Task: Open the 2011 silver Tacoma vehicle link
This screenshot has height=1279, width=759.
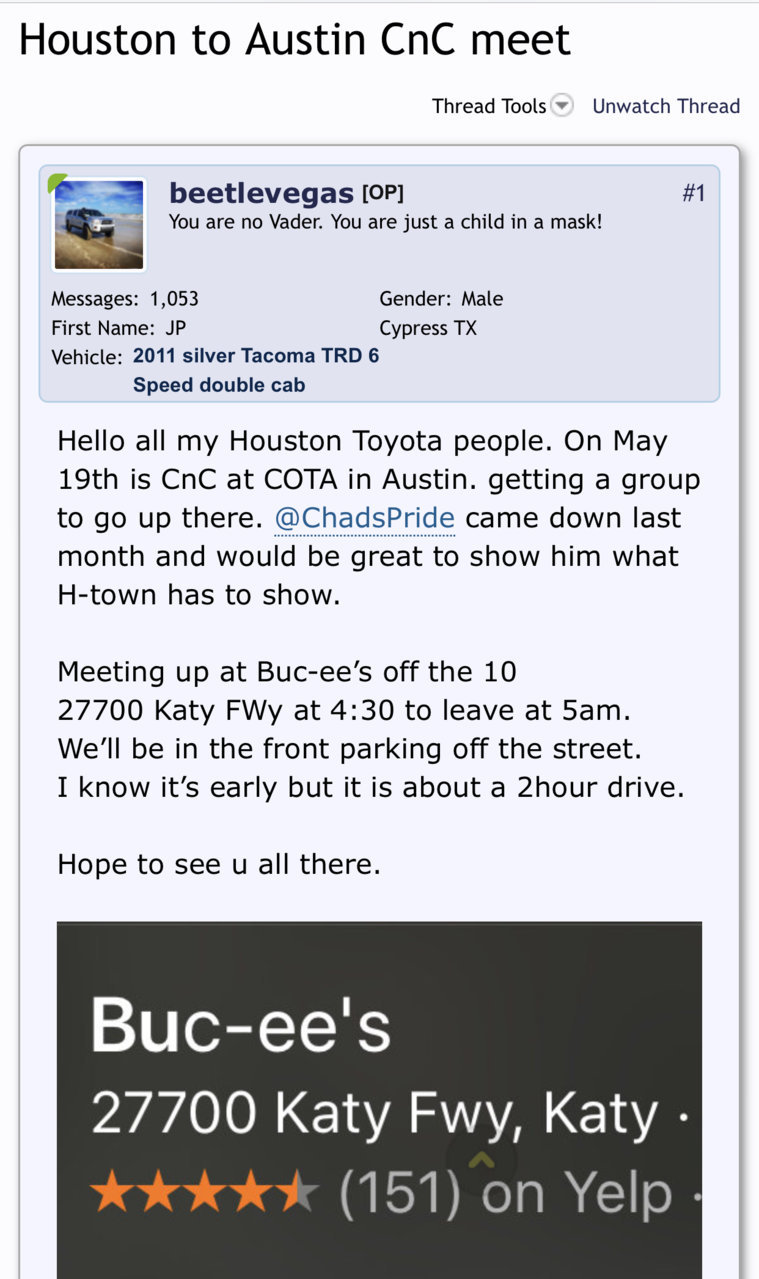Action: [256, 370]
